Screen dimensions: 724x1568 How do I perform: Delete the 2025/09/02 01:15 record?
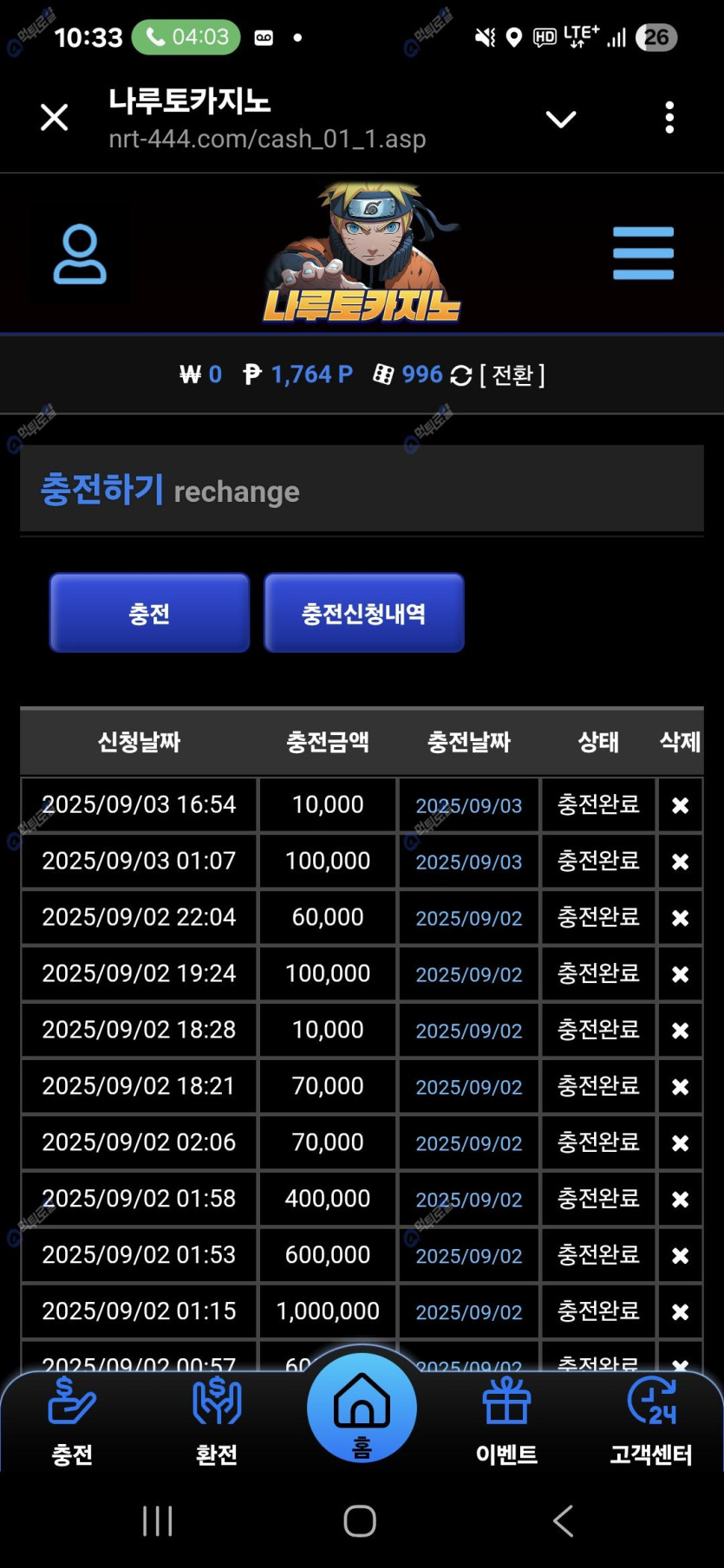680,1312
